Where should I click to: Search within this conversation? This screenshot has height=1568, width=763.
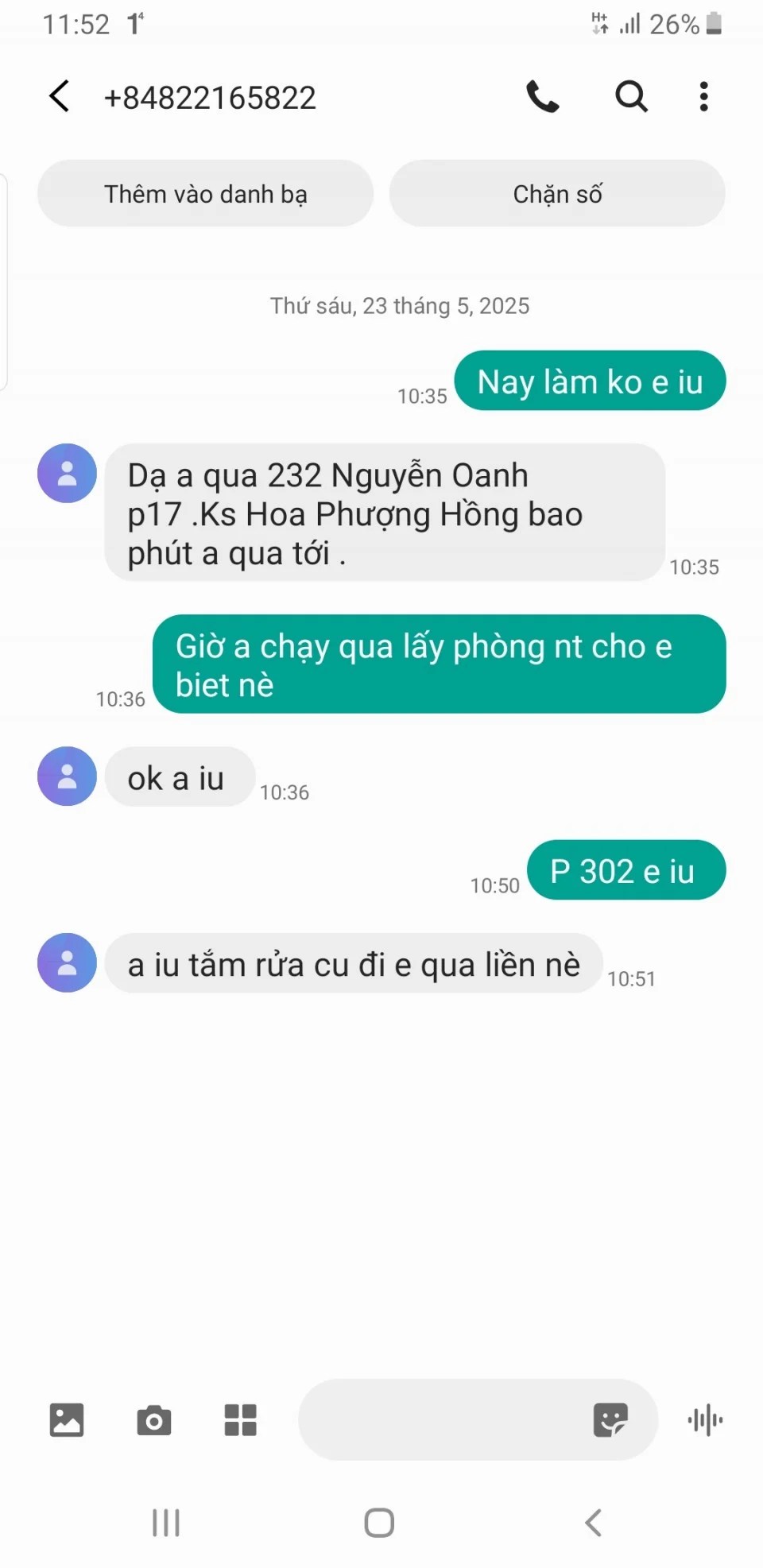point(631,97)
